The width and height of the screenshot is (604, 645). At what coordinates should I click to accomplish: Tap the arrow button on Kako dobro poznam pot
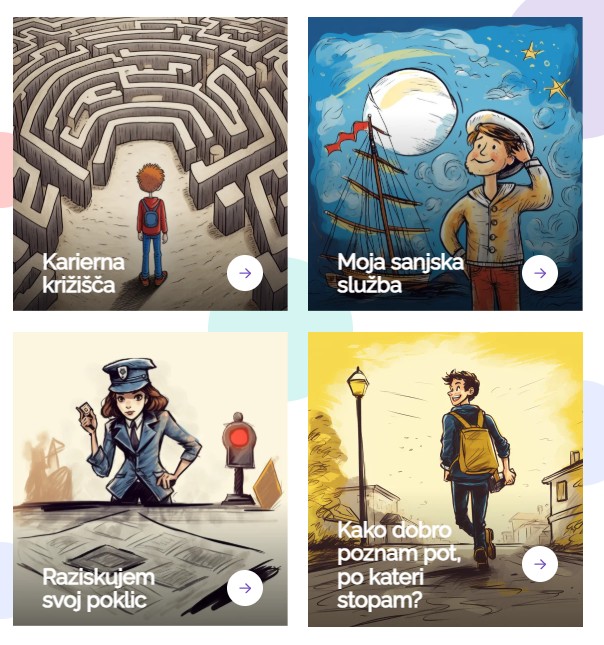coord(540,564)
